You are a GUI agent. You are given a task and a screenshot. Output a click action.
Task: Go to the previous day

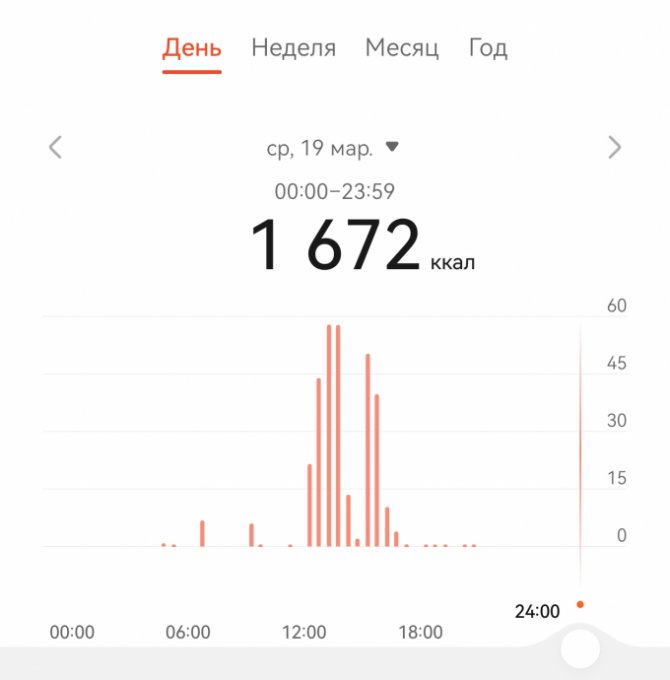[x=56, y=148]
